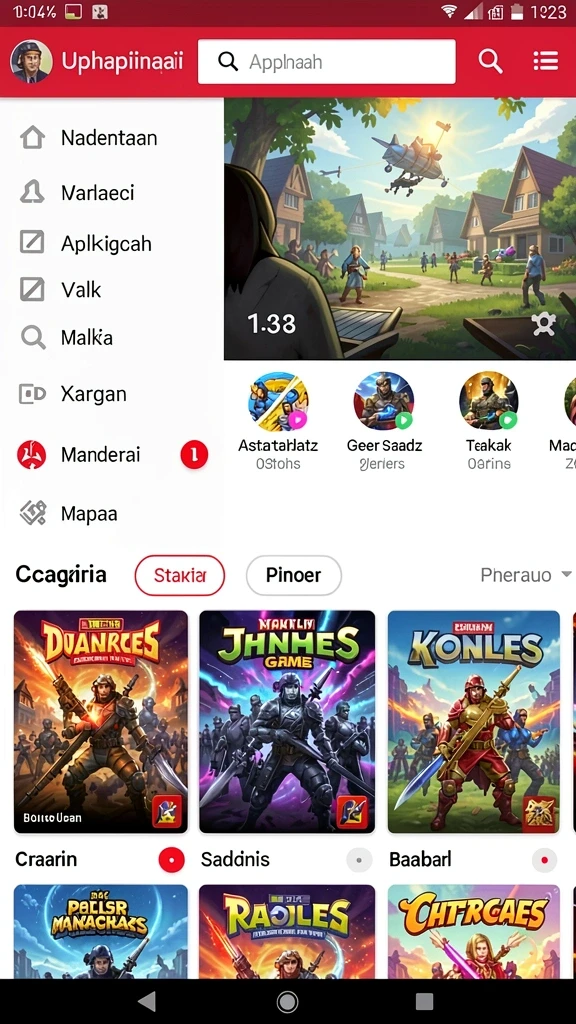Viewport: 576px width, 1024px height.
Task: Open Xargan menu entry
Action: [111, 394]
